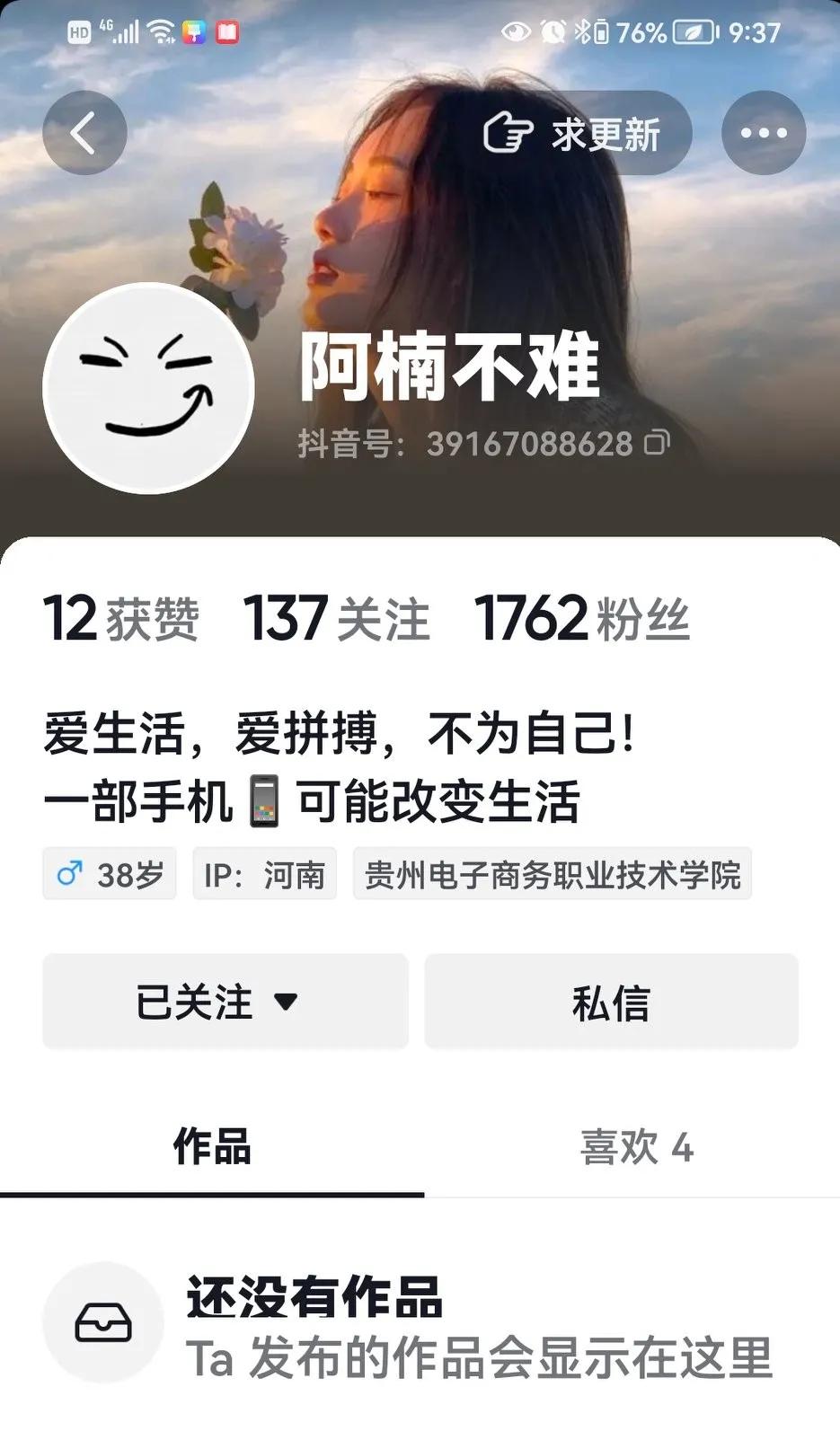Switch to the 喜欢 likes tab
Image resolution: width=840 pixels, height=1431 pixels.
pos(638,1147)
